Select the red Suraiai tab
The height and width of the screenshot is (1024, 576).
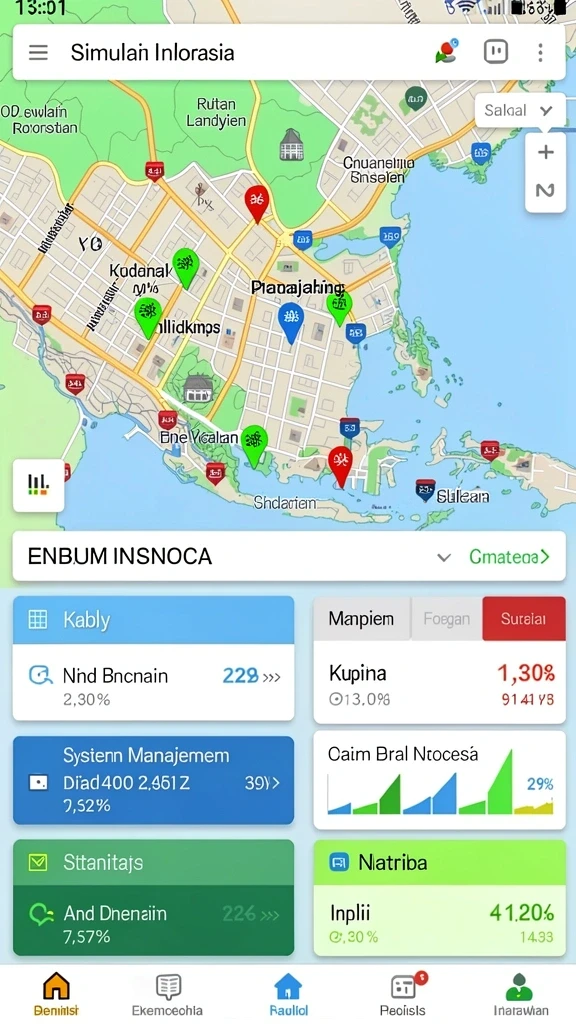pos(524,618)
